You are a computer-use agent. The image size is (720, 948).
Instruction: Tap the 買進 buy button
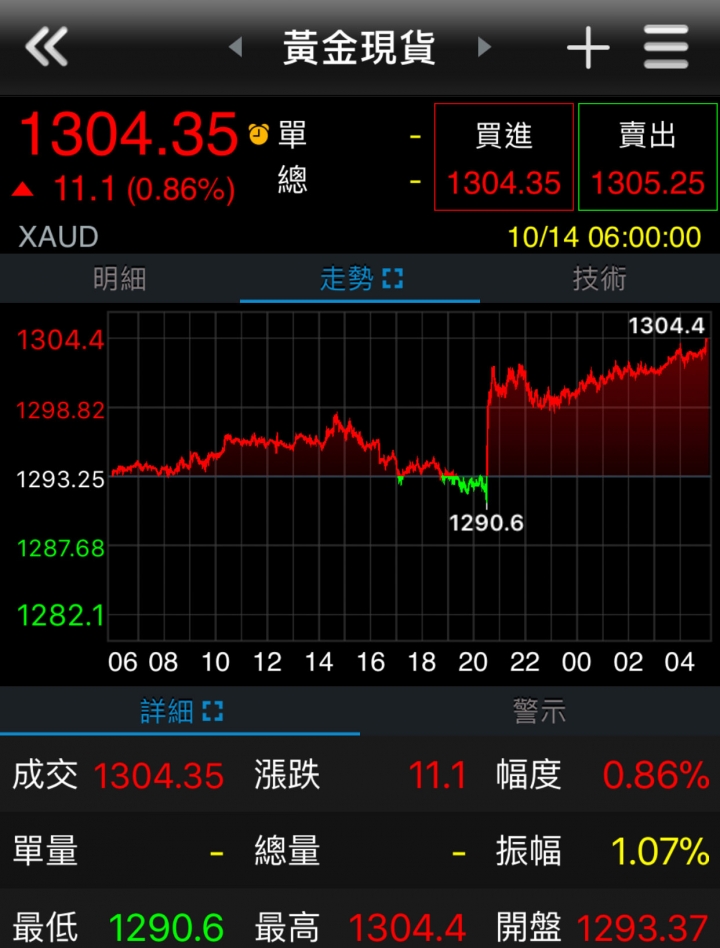coord(504,157)
